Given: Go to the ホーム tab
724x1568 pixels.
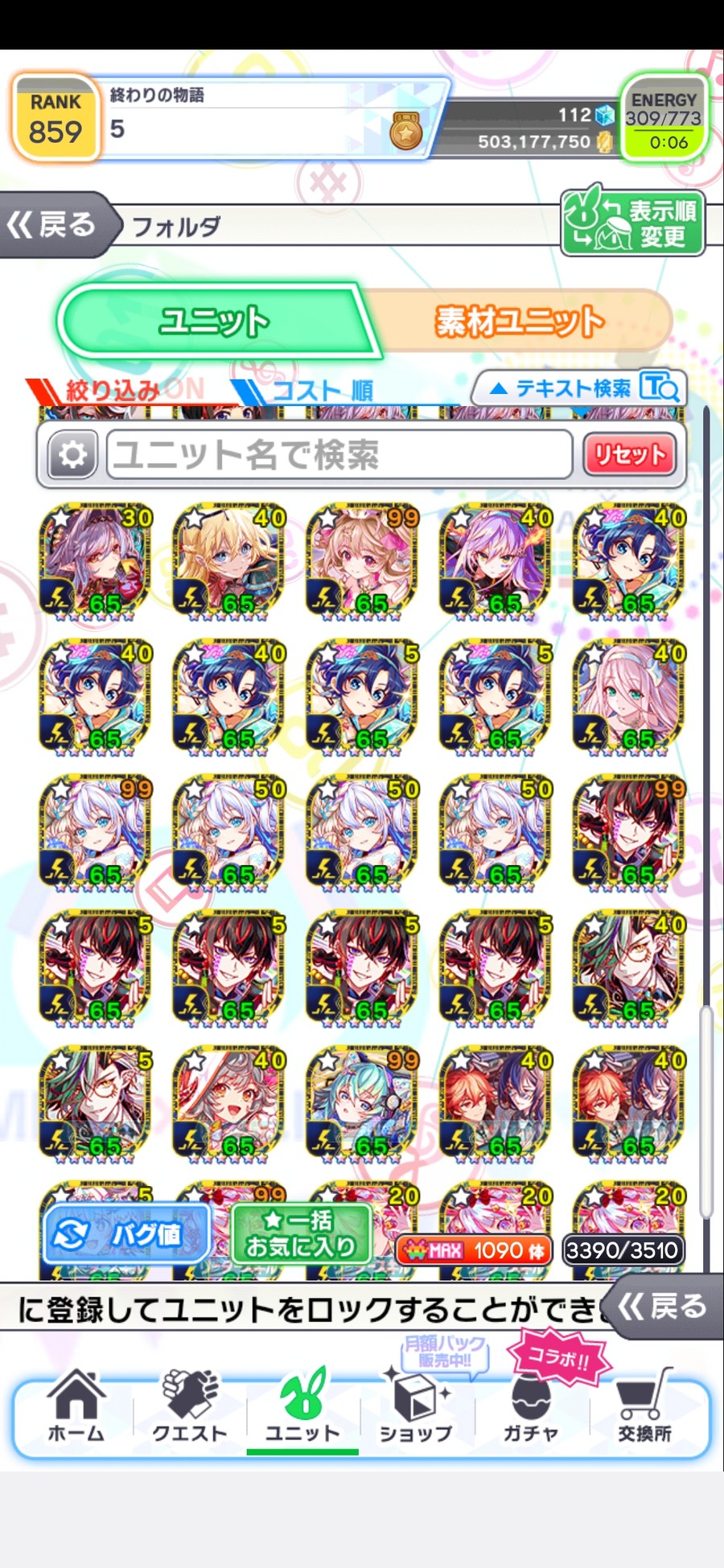Looking at the screenshot, I should point(76,1407).
